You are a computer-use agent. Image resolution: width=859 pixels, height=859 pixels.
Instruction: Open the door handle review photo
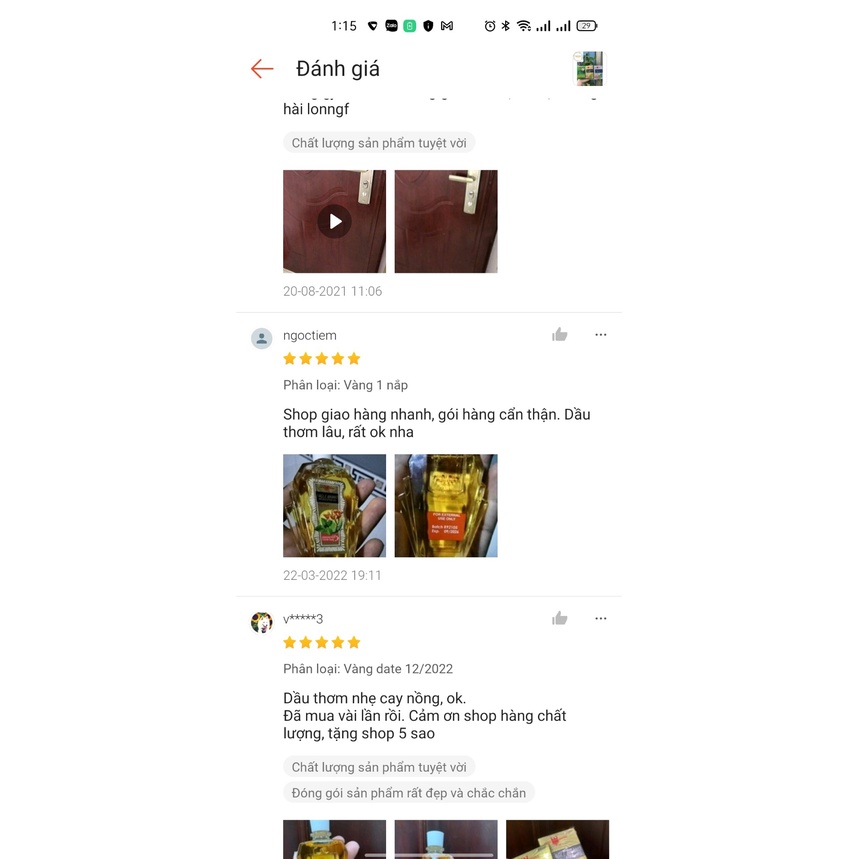pyautogui.click(x=446, y=221)
